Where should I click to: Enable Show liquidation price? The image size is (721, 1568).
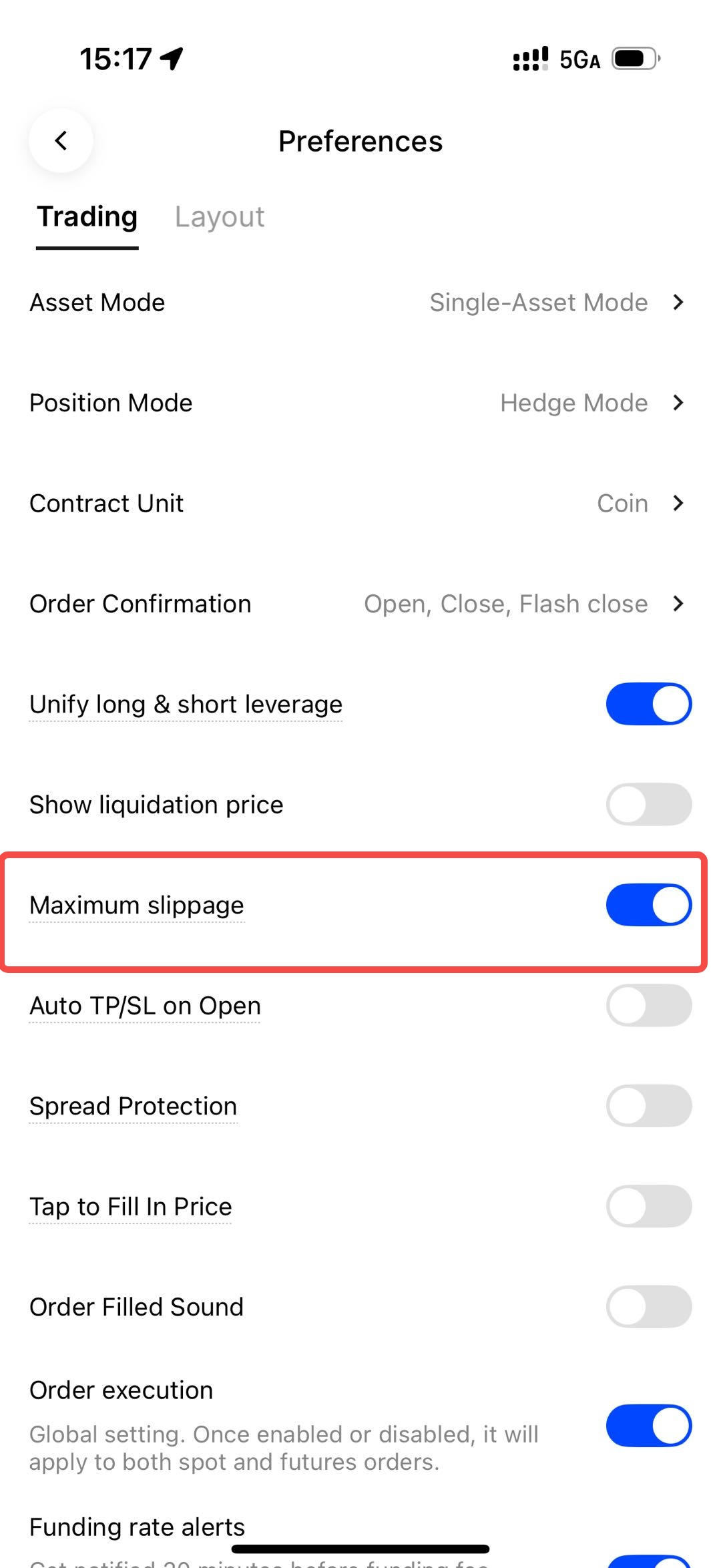tap(648, 804)
